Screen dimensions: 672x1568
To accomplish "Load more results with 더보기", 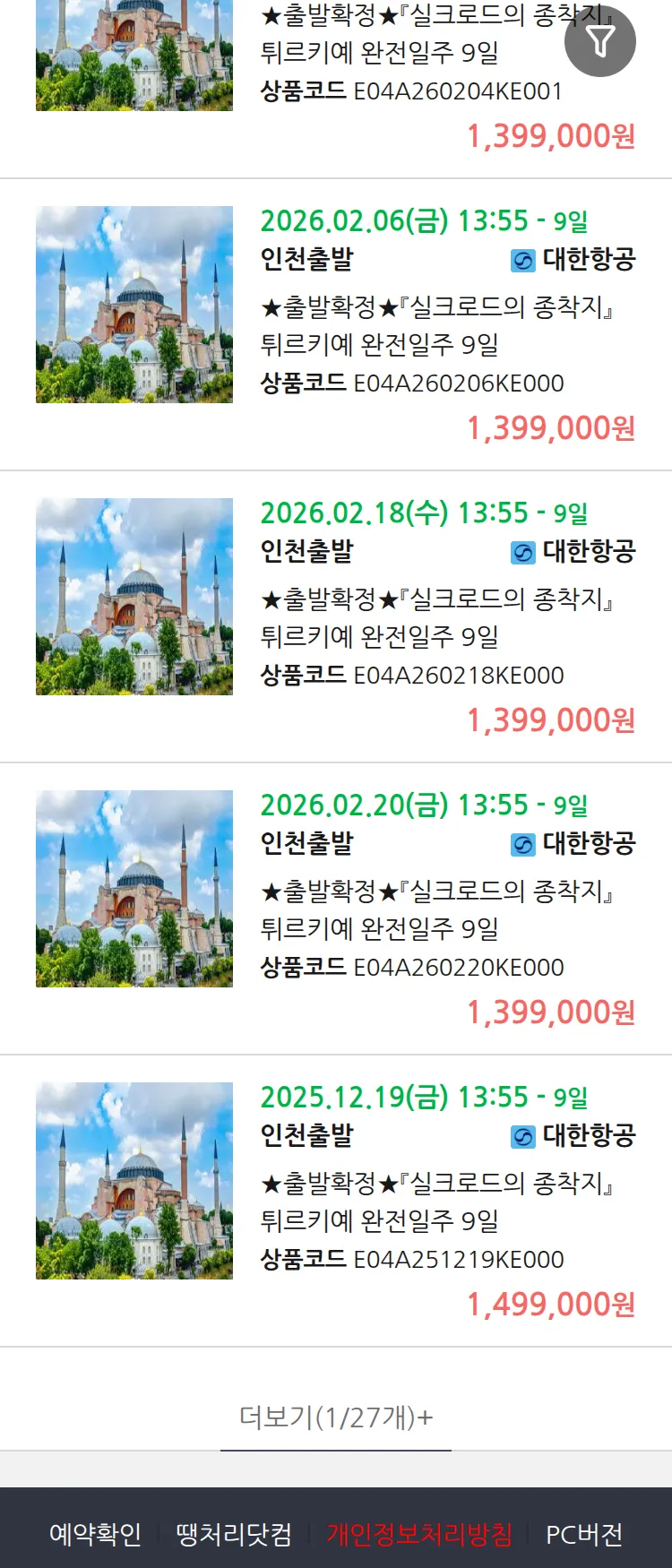I will coord(336,1417).
